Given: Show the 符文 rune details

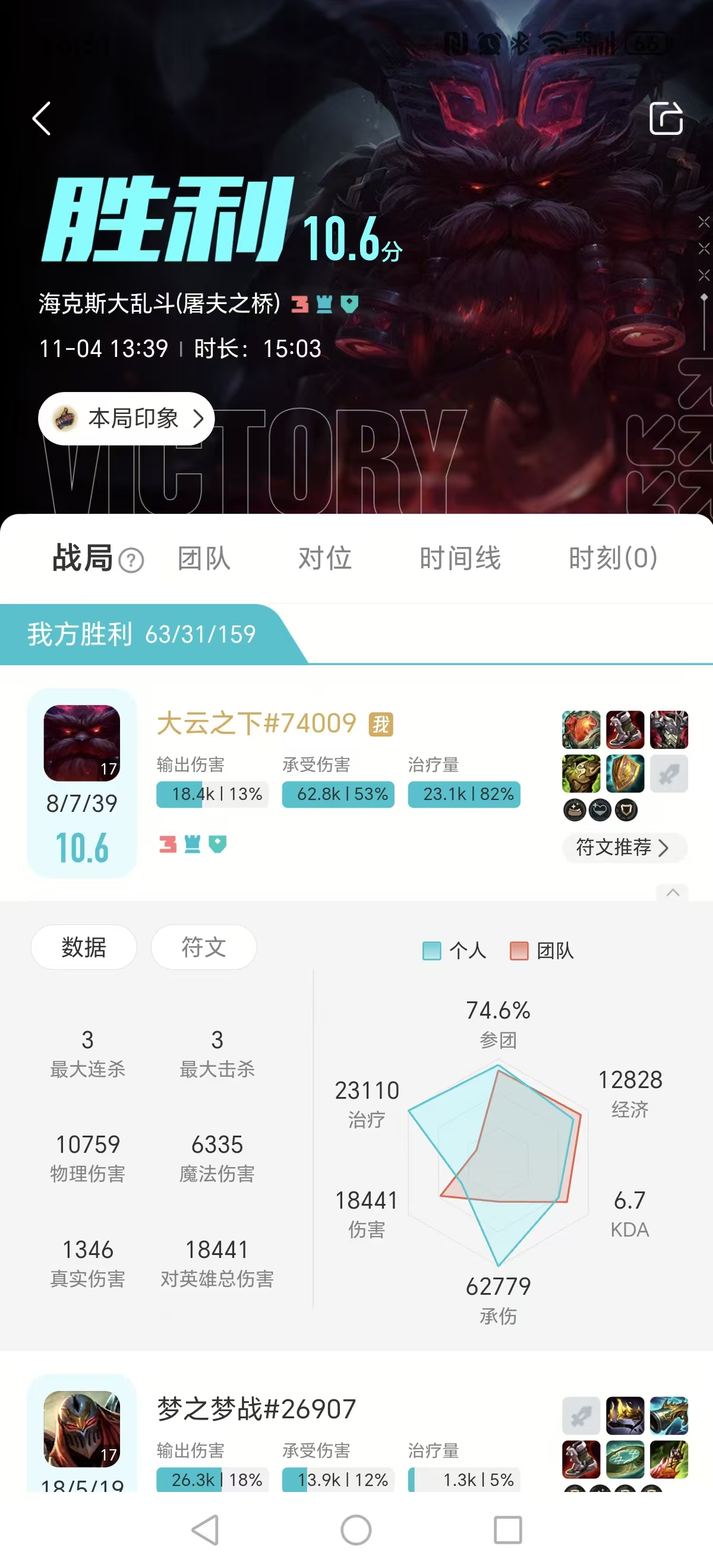Looking at the screenshot, I should click(203, 947).
